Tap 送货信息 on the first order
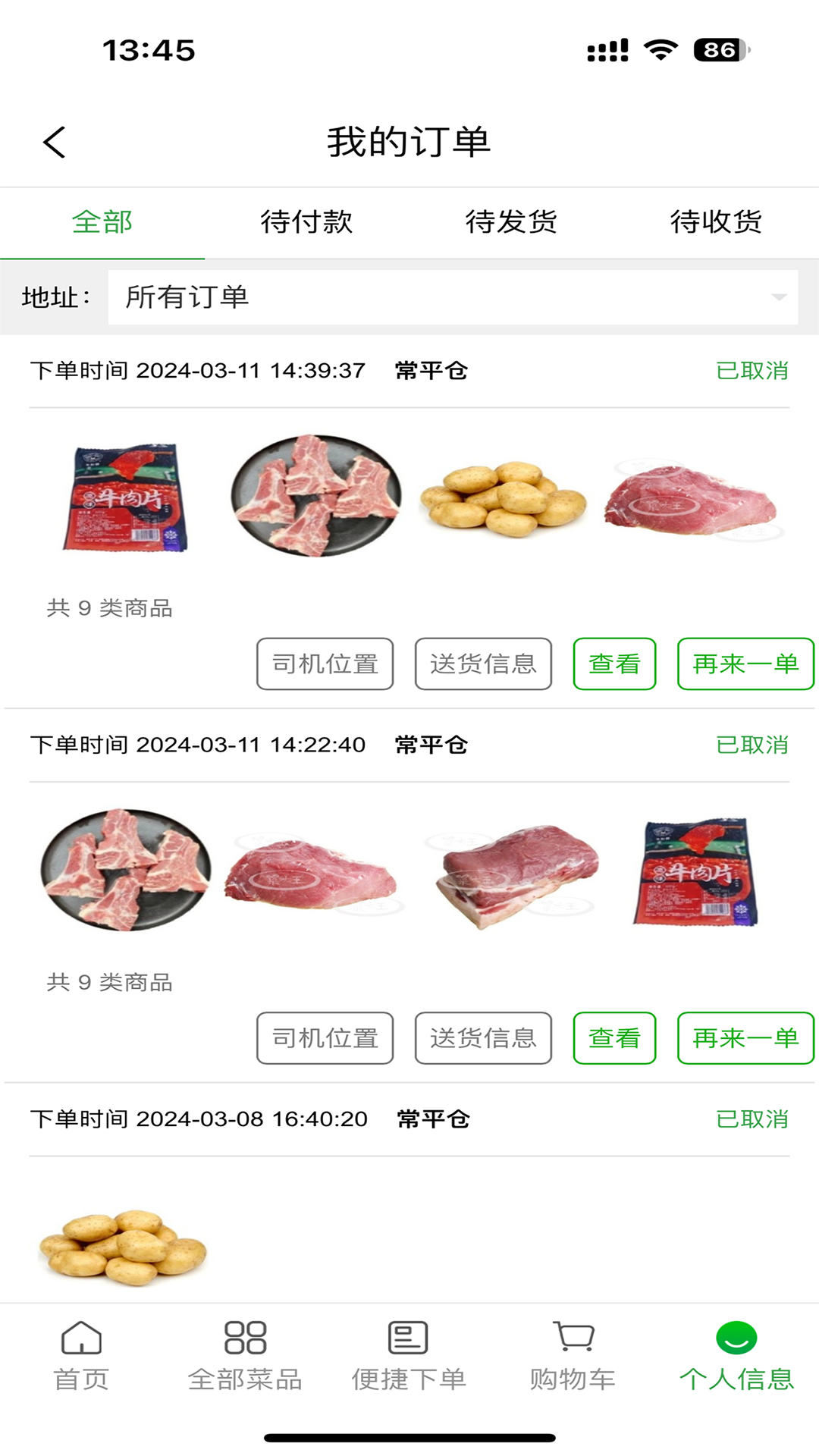Screen dimensions: 819x1456 pyautogui.click(x=482, y=664)
